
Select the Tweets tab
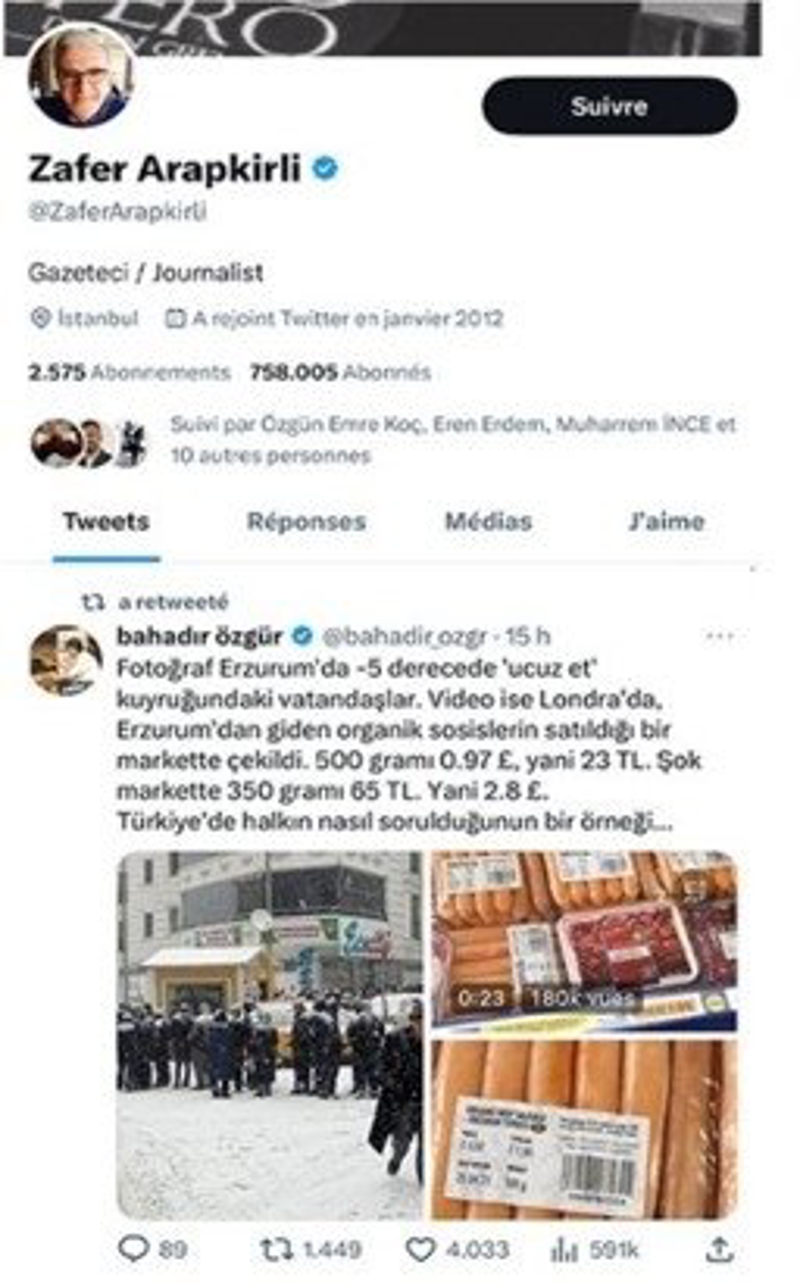tap(106, 522)
